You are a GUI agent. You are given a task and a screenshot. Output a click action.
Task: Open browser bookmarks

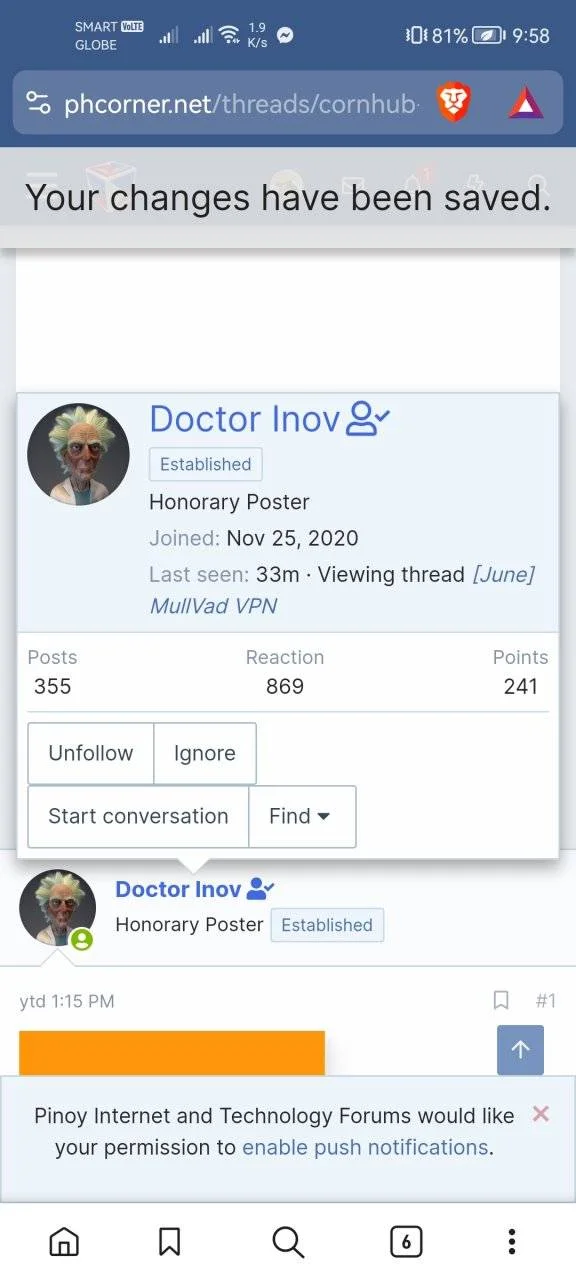[170, 1241]
